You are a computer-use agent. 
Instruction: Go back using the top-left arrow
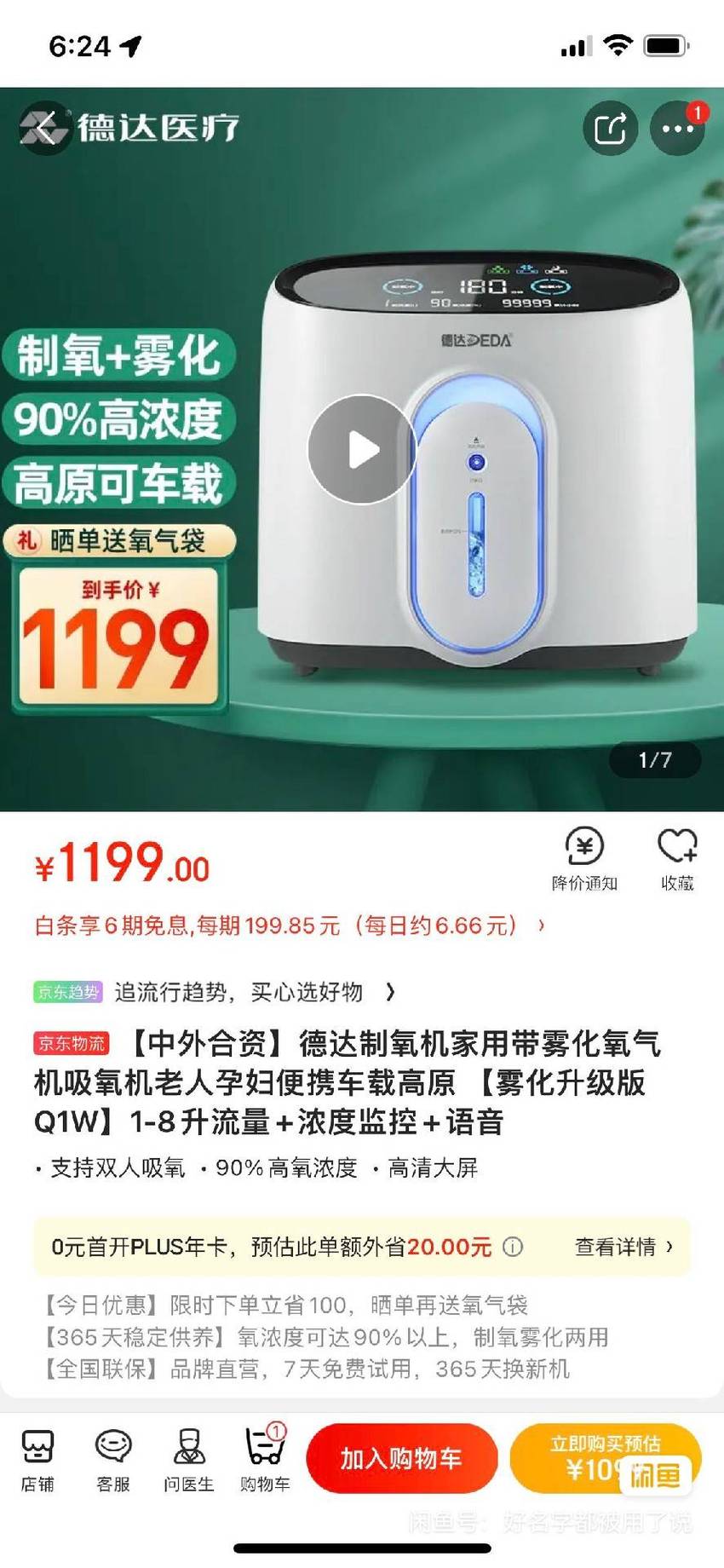pos(44,129)
